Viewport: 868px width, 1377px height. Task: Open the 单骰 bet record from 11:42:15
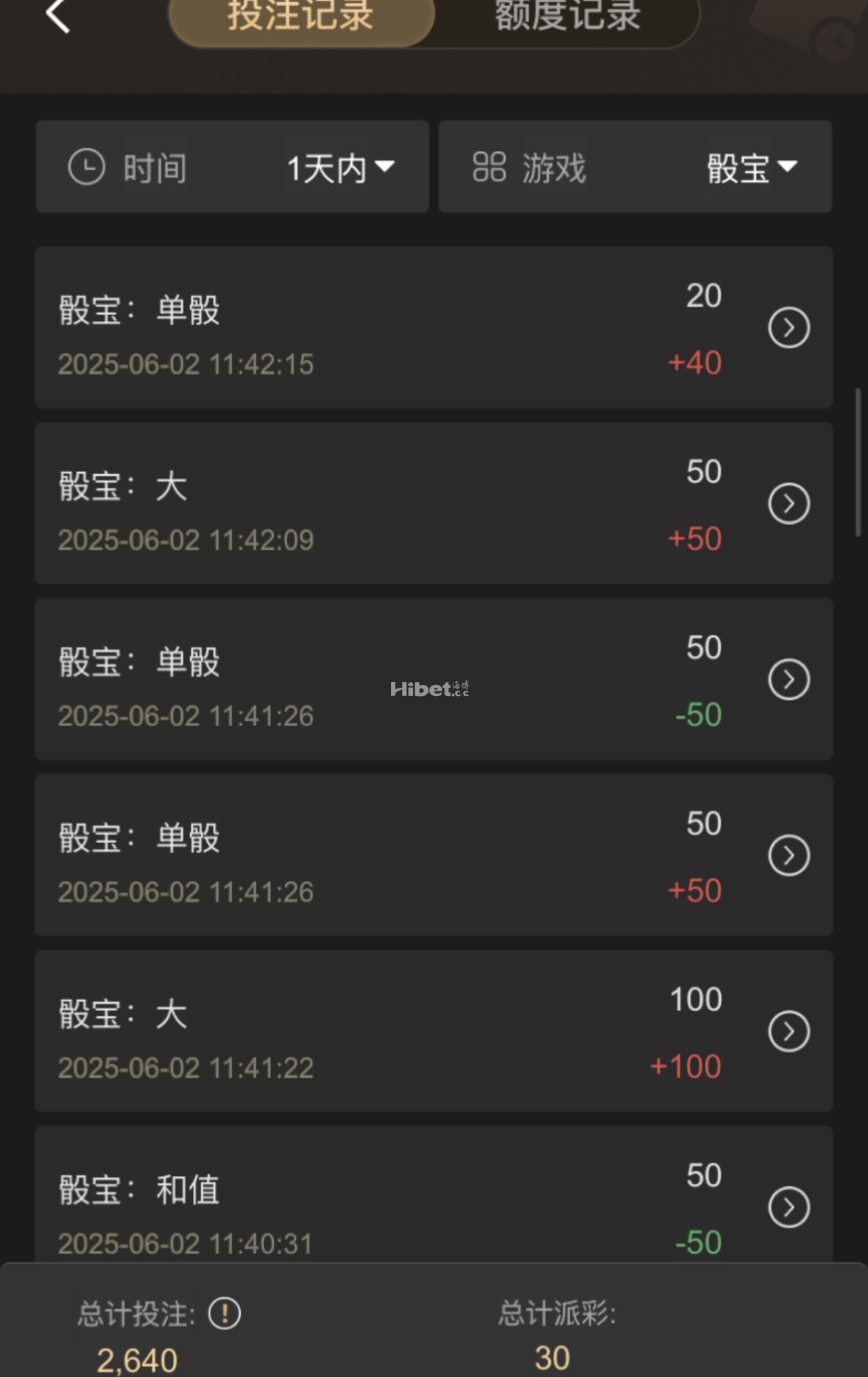click(788, 328)
